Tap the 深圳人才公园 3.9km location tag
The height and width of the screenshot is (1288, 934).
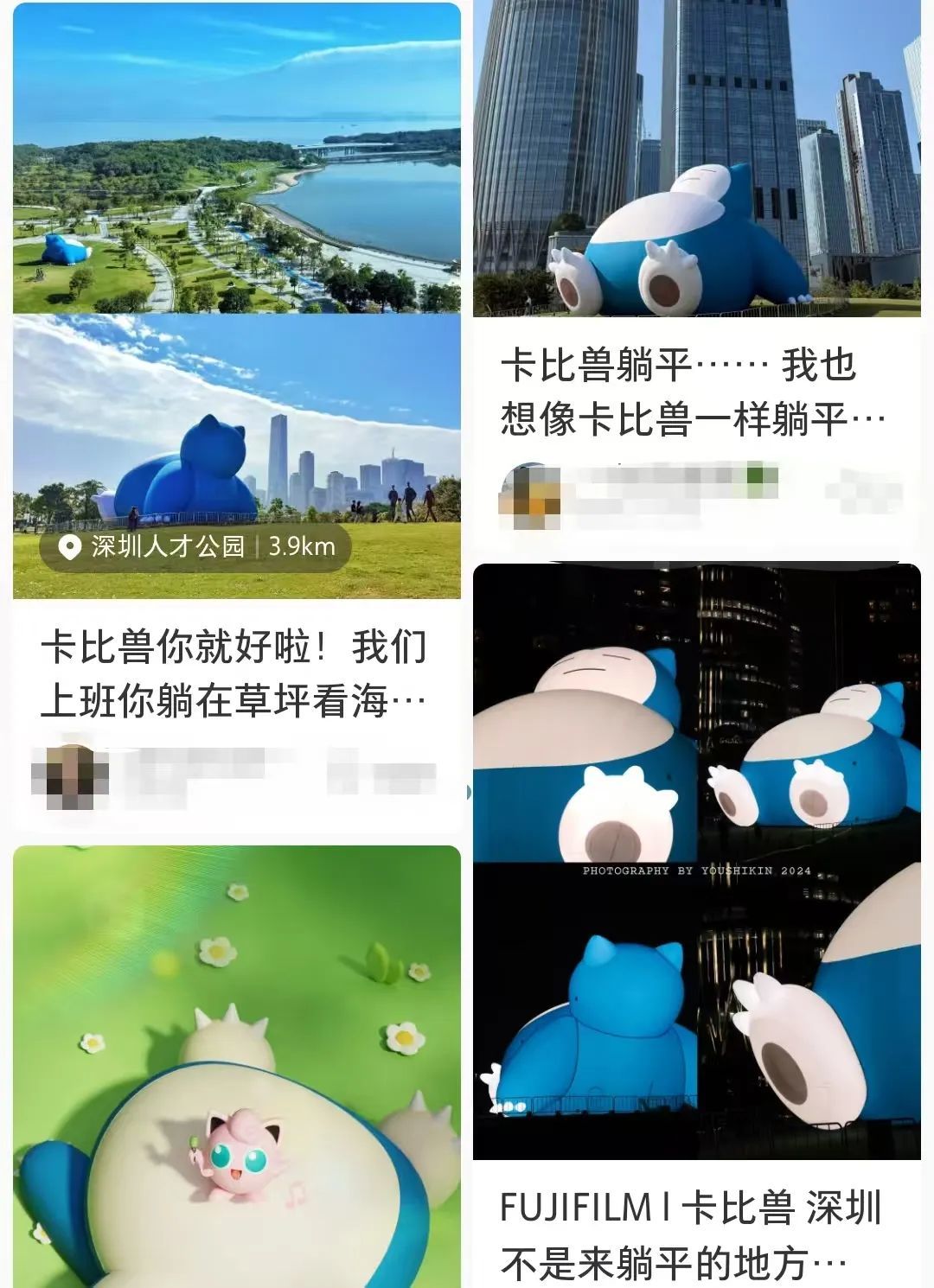[x=196, y=546]
